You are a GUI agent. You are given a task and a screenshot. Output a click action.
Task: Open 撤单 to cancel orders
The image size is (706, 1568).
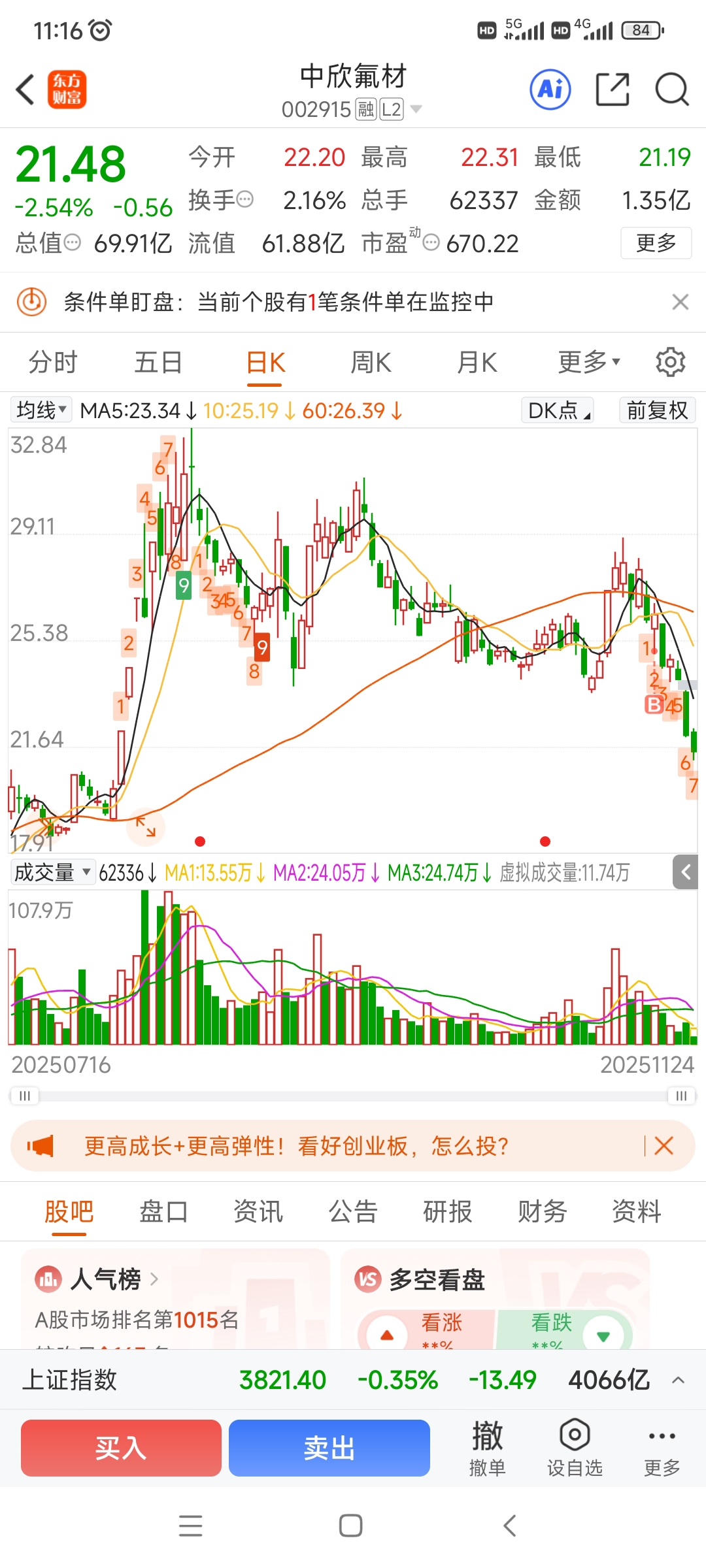pyautogui.click(x=487, y=1448)
